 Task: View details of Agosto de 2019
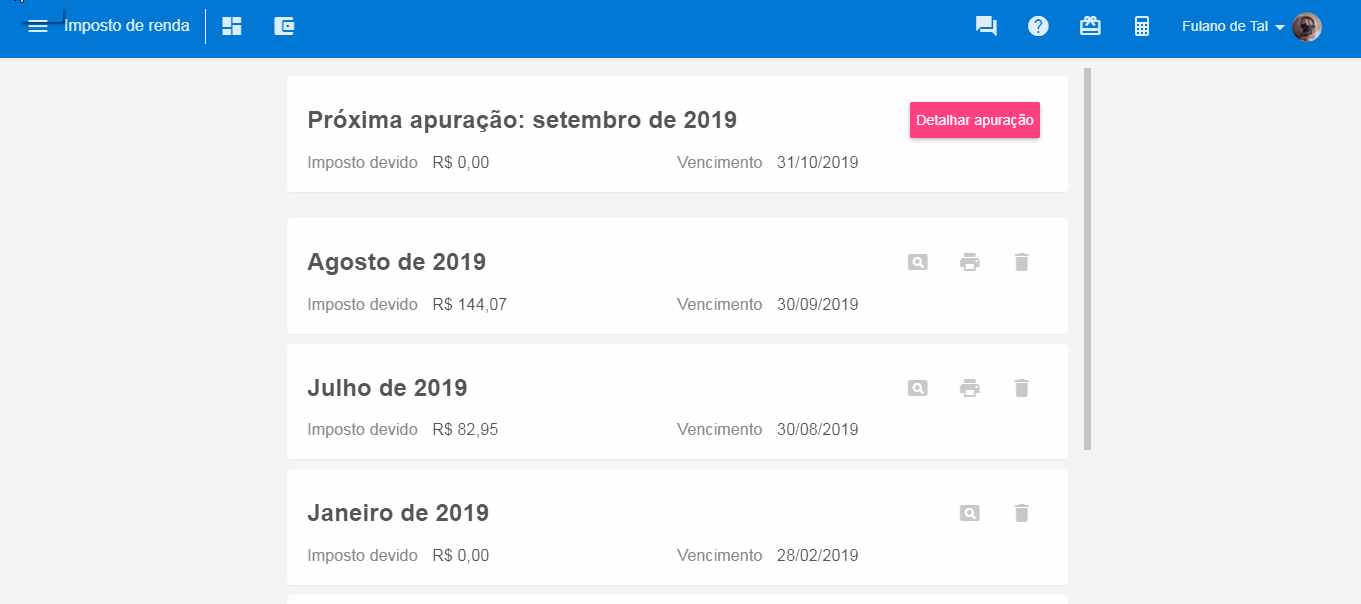917,262
